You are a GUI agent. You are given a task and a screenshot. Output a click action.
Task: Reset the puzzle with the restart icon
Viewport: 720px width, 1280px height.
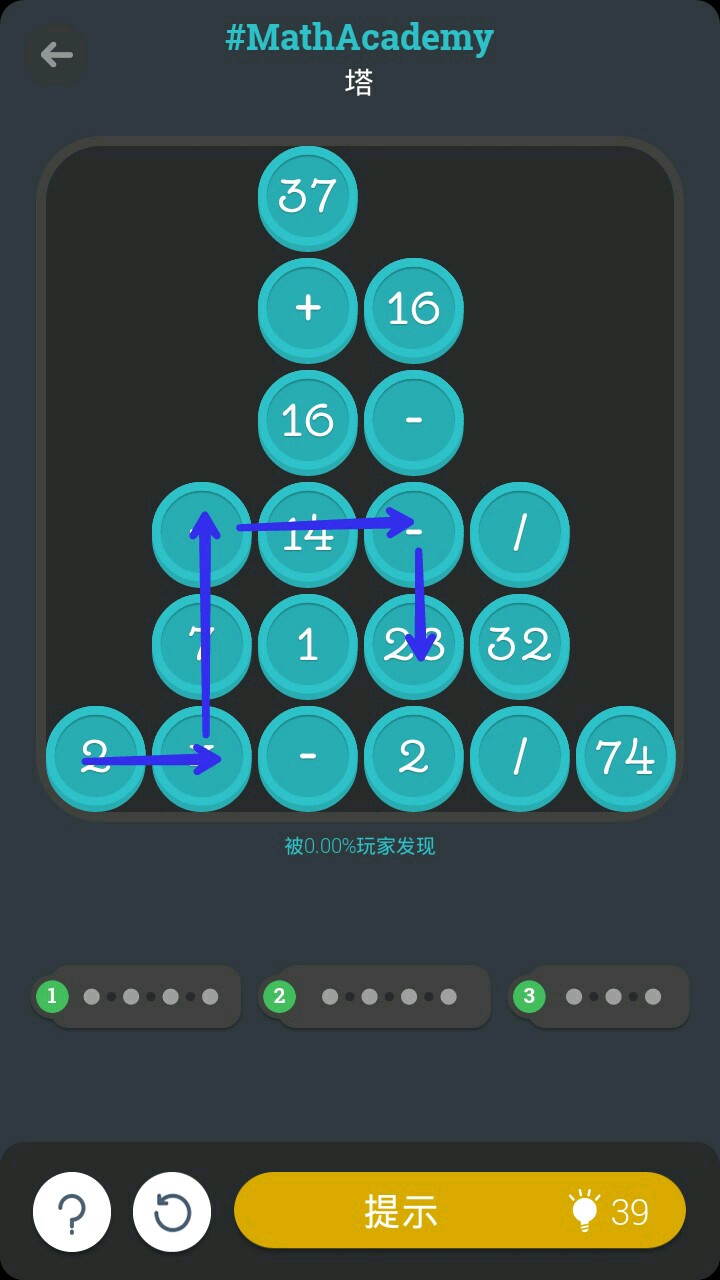(172, 1212)
